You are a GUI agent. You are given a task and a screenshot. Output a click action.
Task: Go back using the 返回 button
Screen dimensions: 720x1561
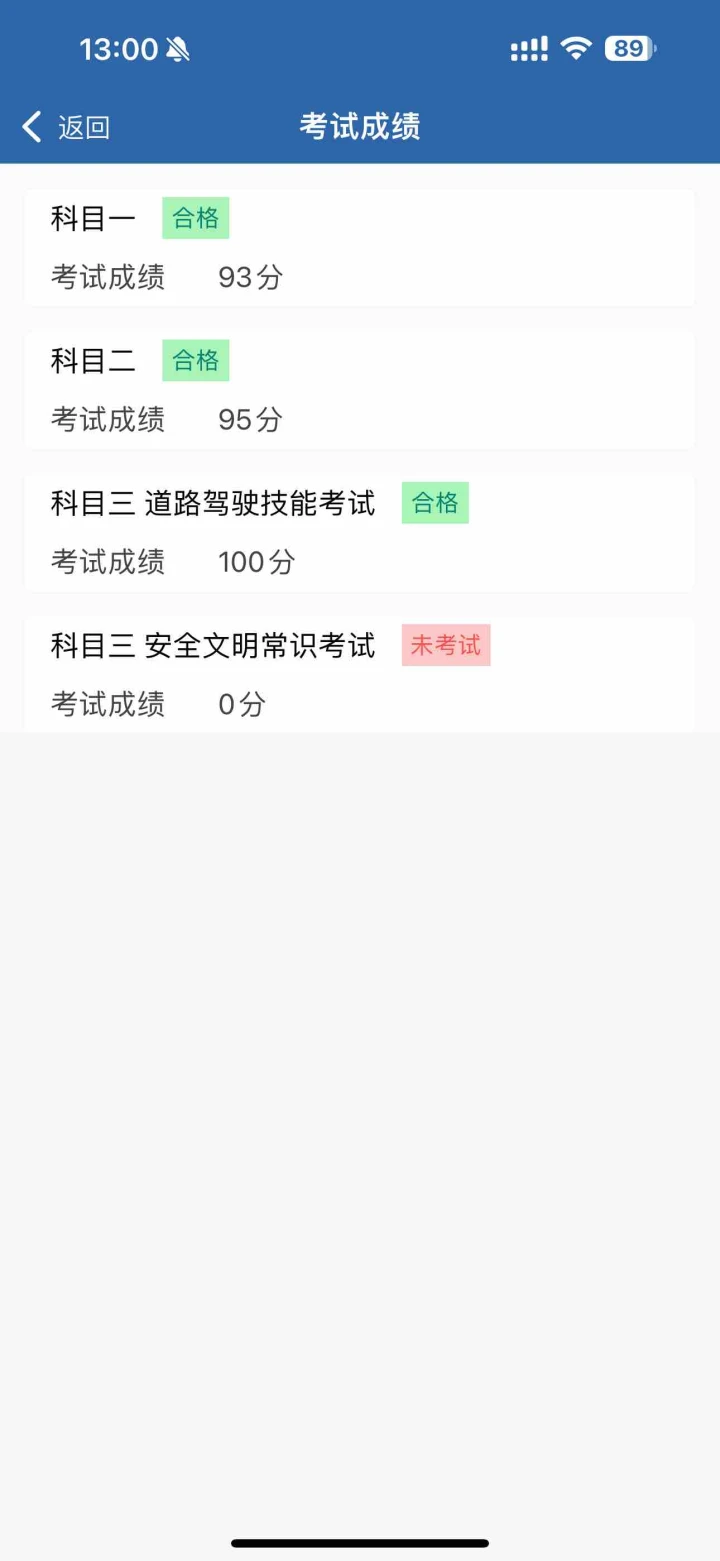(x=66, y=127)
